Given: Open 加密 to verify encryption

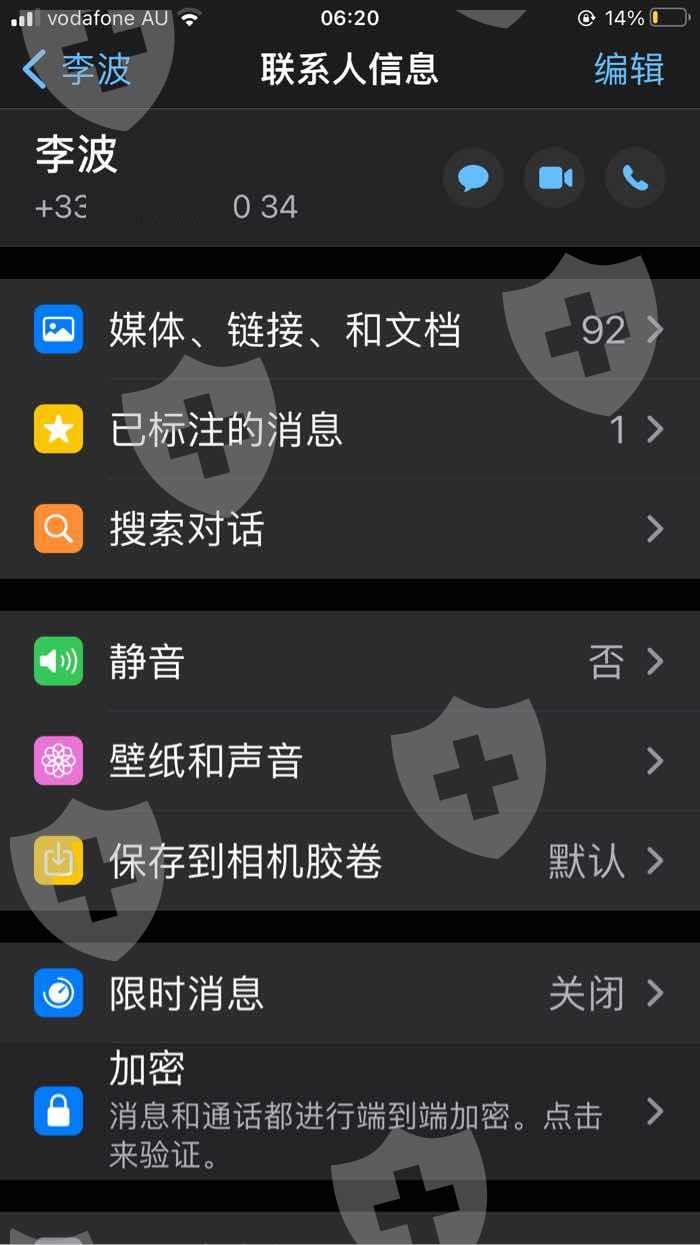Looking at the screenshot, I should click(x=350, y=1111).
